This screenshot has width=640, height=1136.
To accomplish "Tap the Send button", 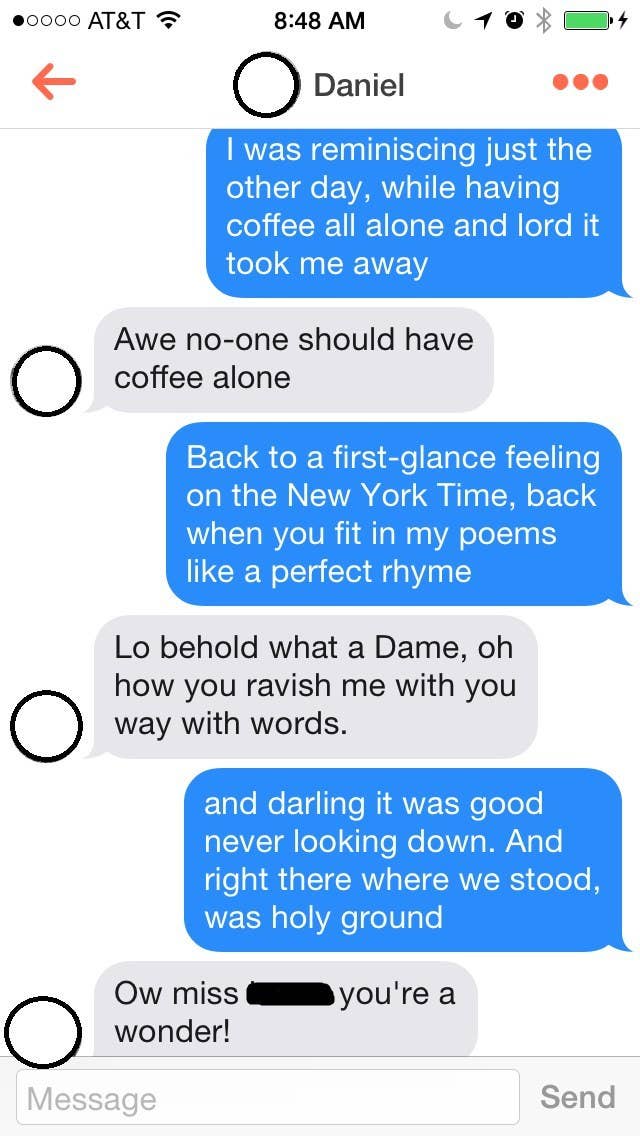I will pos(578,1097).
